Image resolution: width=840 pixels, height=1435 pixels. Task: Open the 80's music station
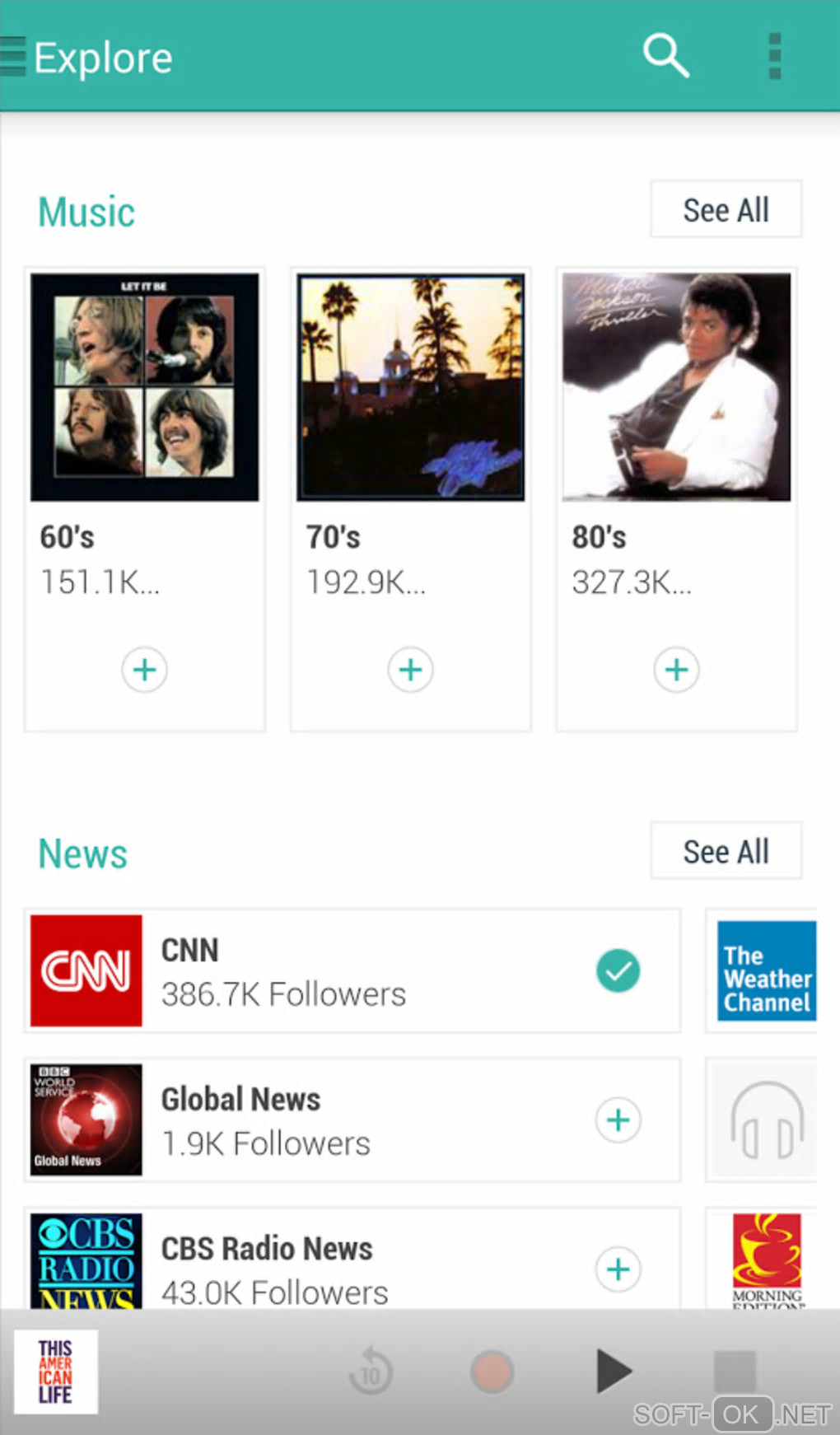(x=676, y=388)
